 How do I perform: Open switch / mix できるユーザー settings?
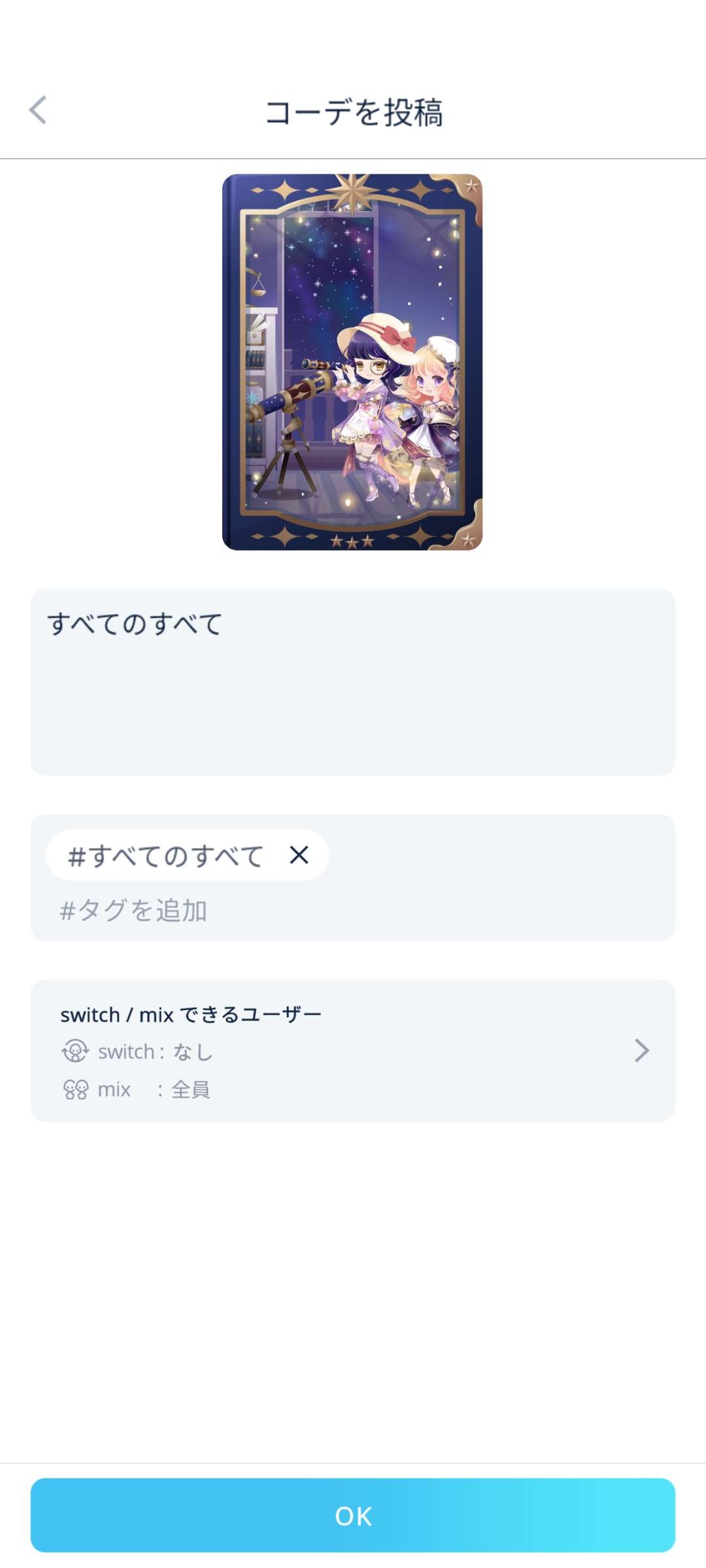click(x=352, y=1051)
